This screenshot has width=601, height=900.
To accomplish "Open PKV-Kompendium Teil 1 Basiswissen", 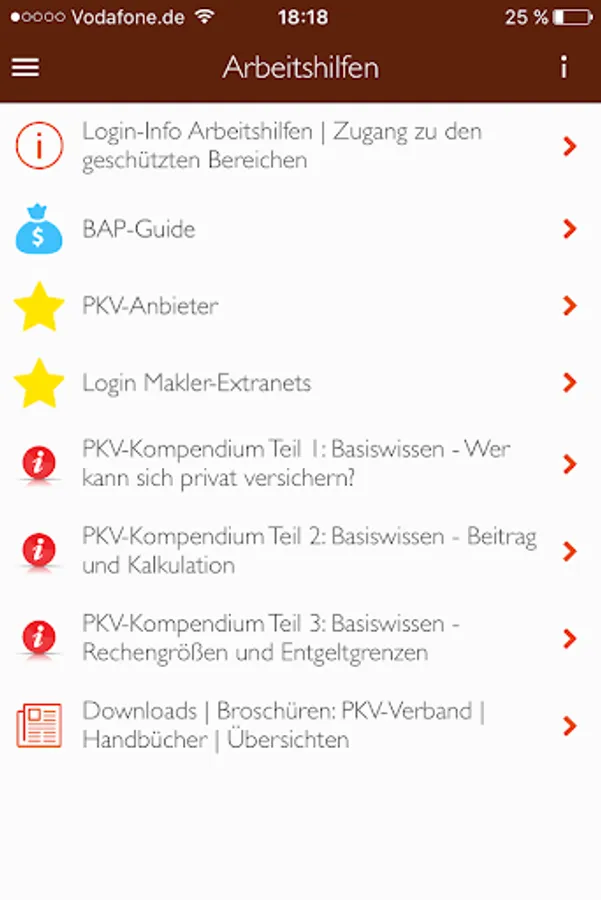I will 300,464.
